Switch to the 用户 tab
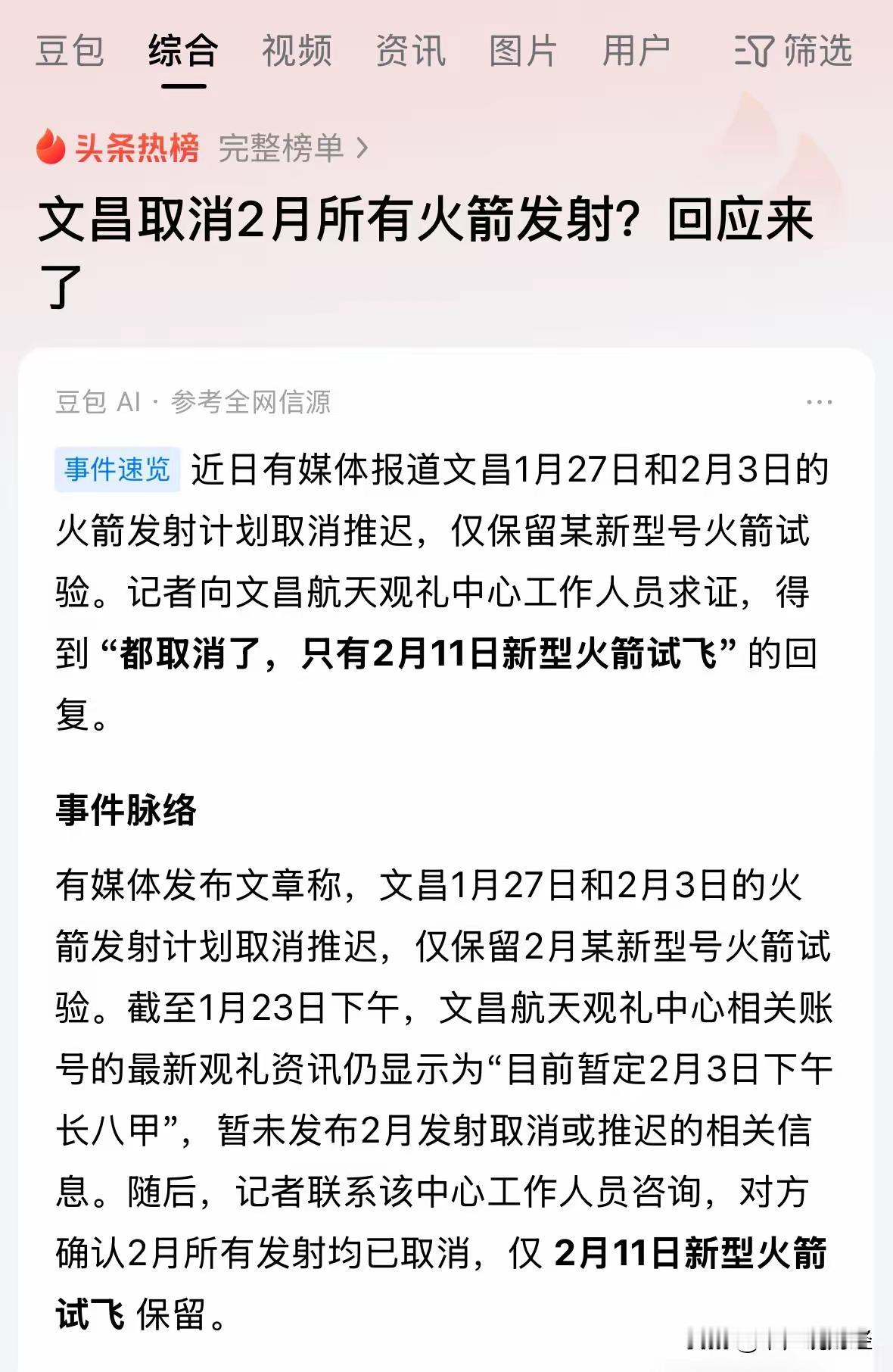This screenshot has height=1372, width=893. pos(634,53)
